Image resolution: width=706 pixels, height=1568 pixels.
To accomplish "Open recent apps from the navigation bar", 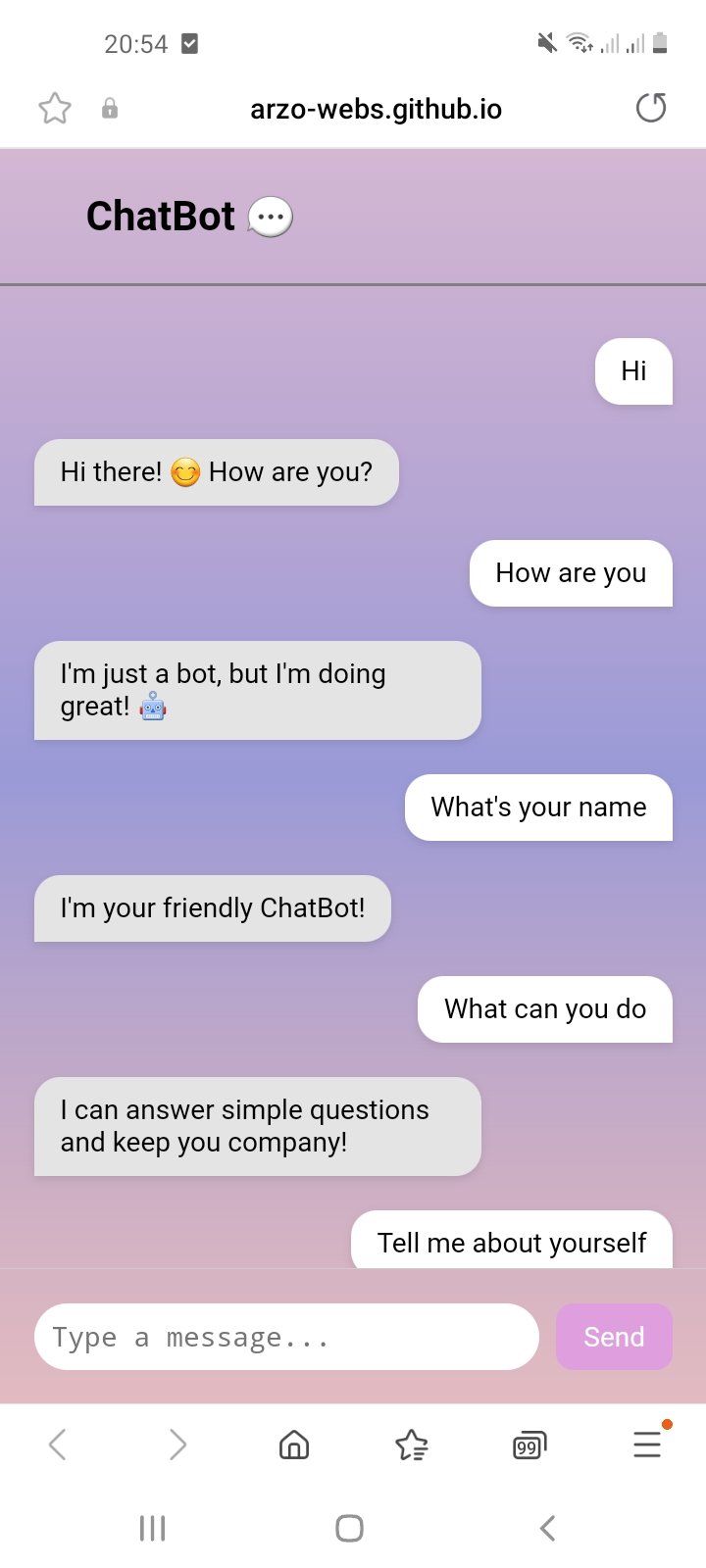I will coord(152,1528).
